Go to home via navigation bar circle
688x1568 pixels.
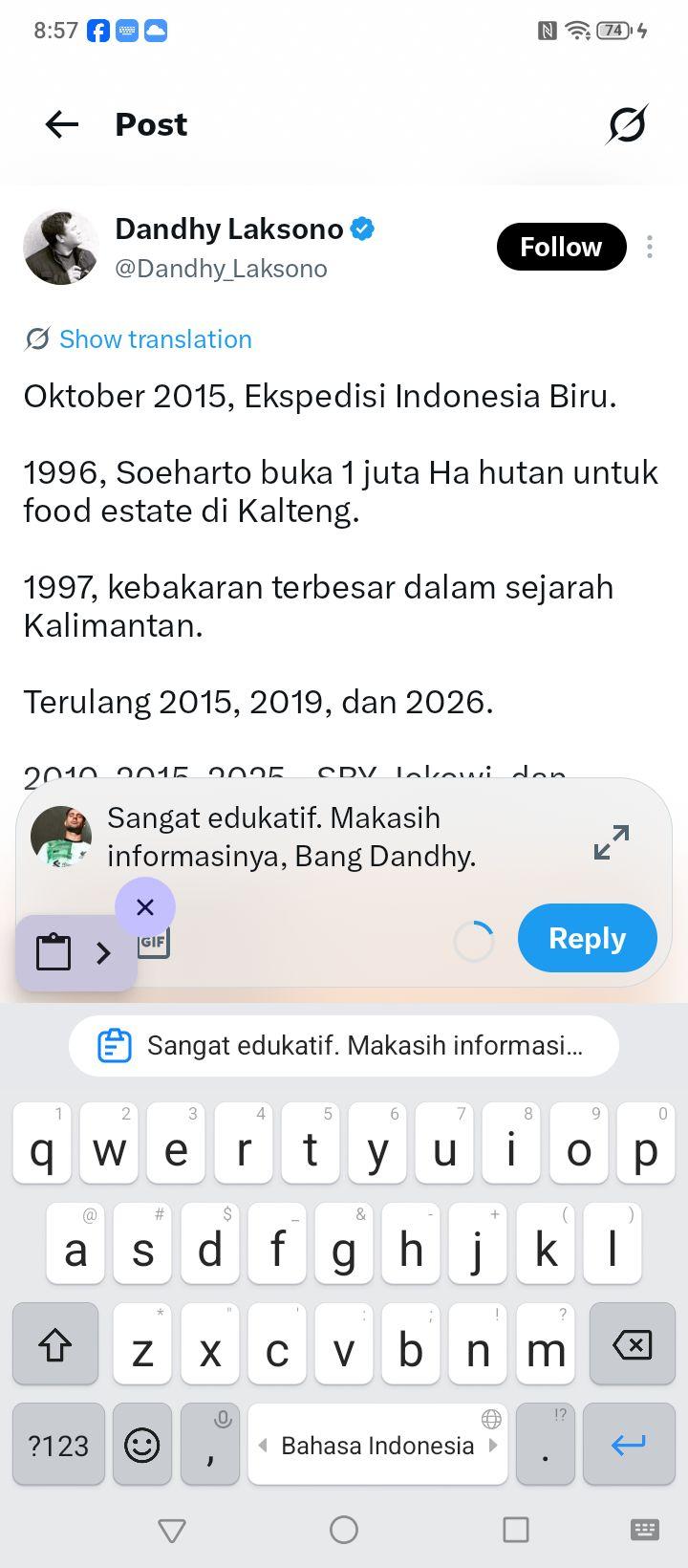tap(344, 1530)
